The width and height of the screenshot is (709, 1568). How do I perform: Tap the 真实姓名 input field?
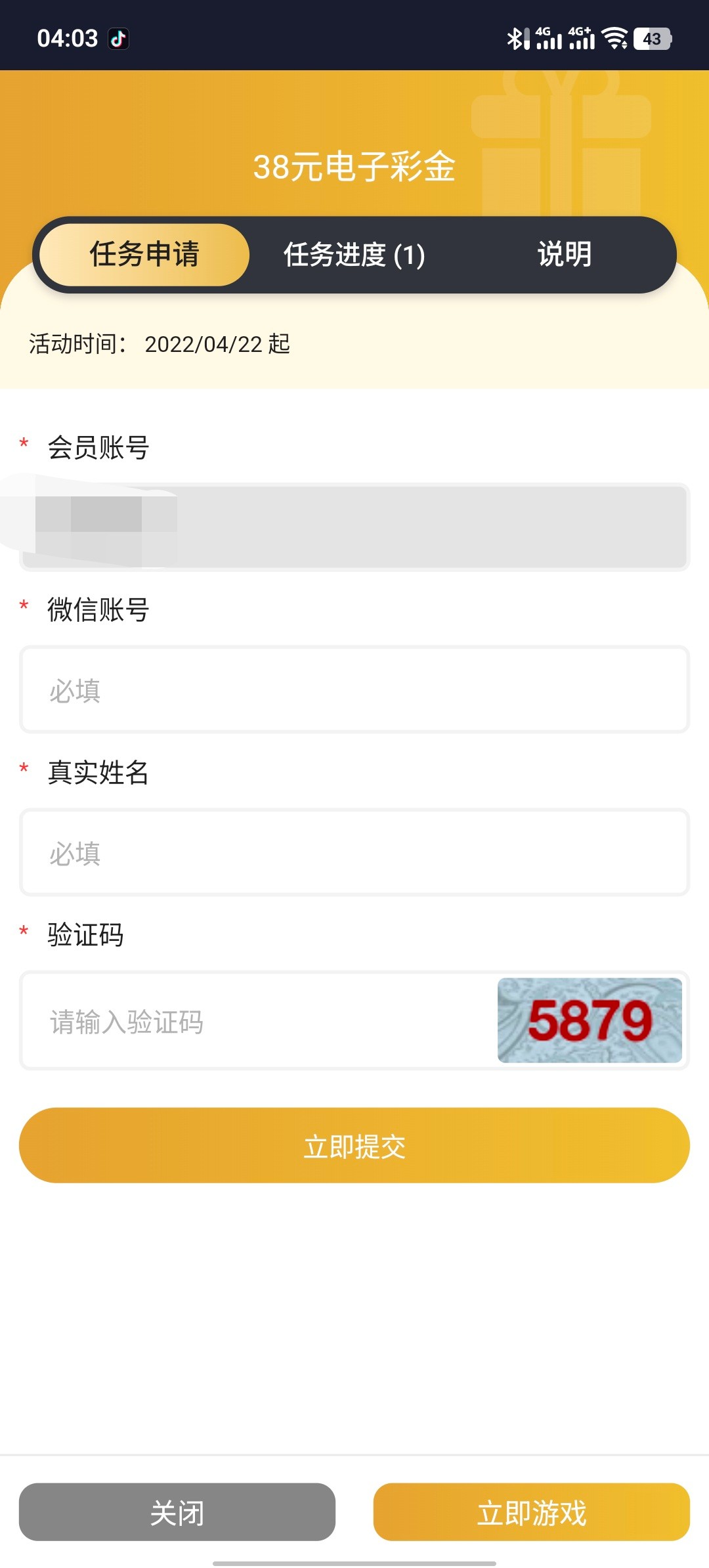[x=354, y=853]
